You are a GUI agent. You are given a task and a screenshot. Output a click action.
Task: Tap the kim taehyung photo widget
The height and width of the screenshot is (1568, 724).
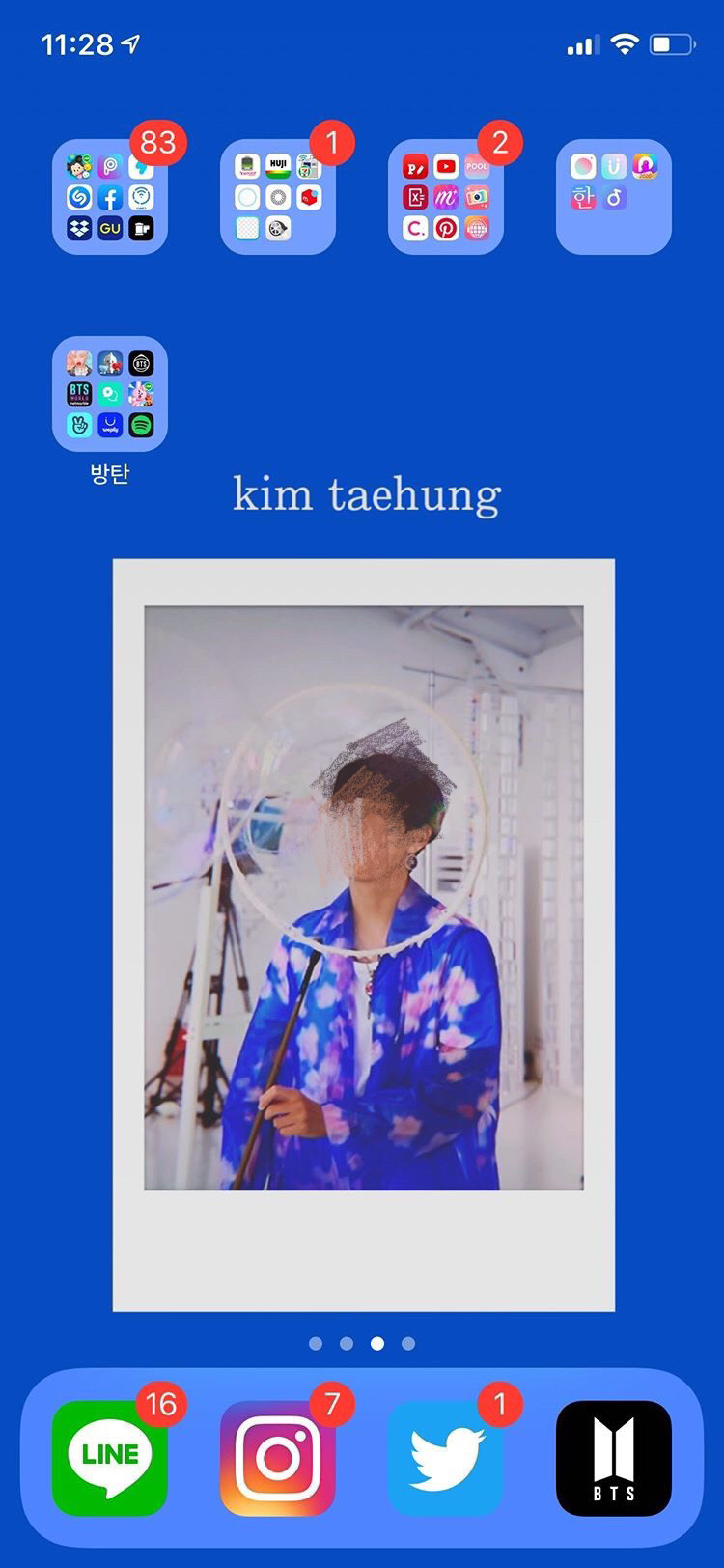point(364,935)
